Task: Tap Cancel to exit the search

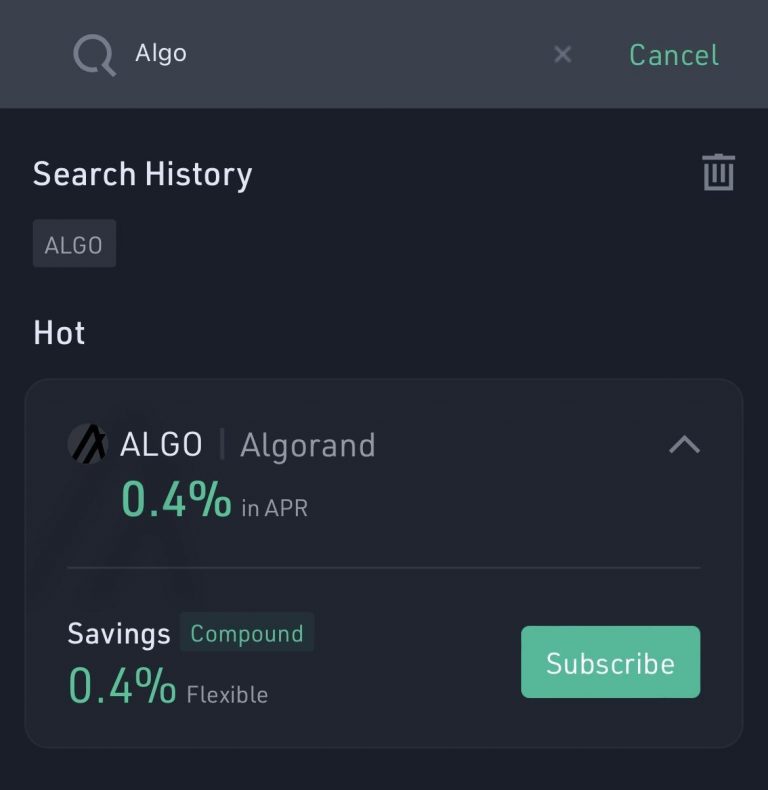Action: tap(673, 55)
